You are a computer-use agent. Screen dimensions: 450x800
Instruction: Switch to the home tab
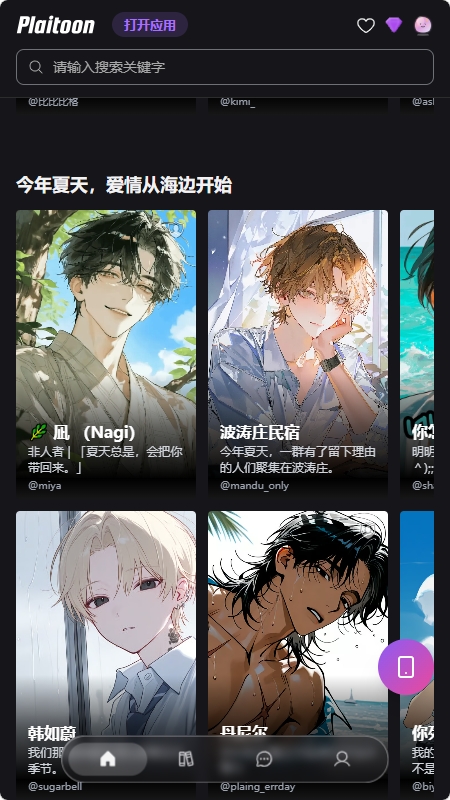tap(108, 759)
